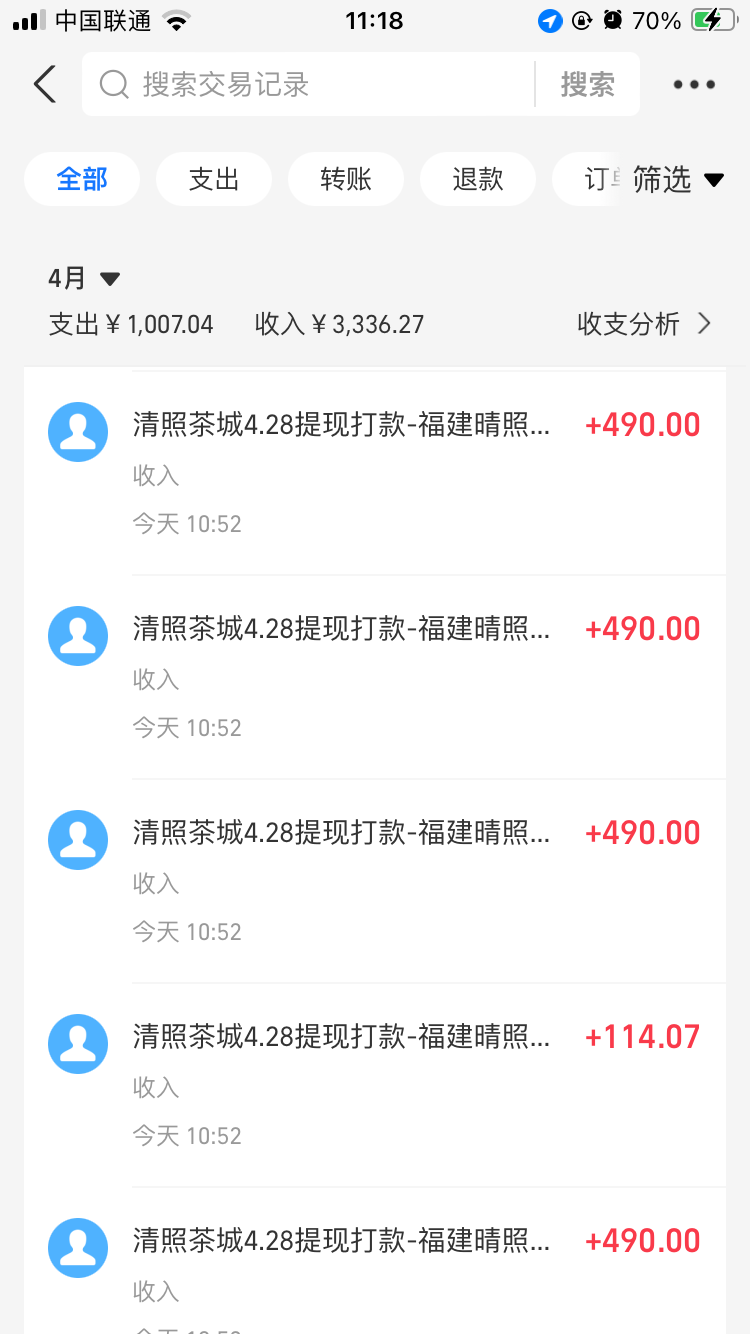Open the three-dot more options menu
The height and width of the screenshot is (1334, 750).
coord(692,84)
